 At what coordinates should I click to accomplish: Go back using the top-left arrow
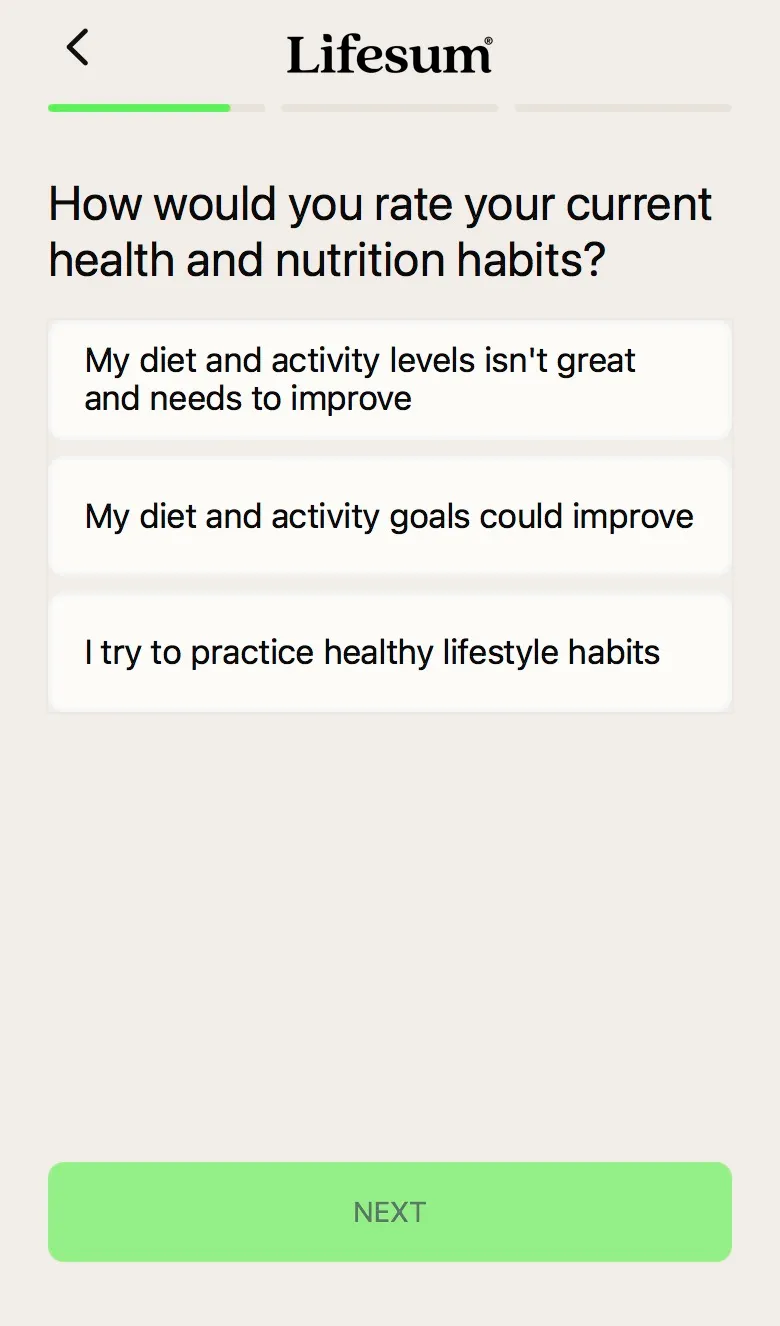[77, 47]
